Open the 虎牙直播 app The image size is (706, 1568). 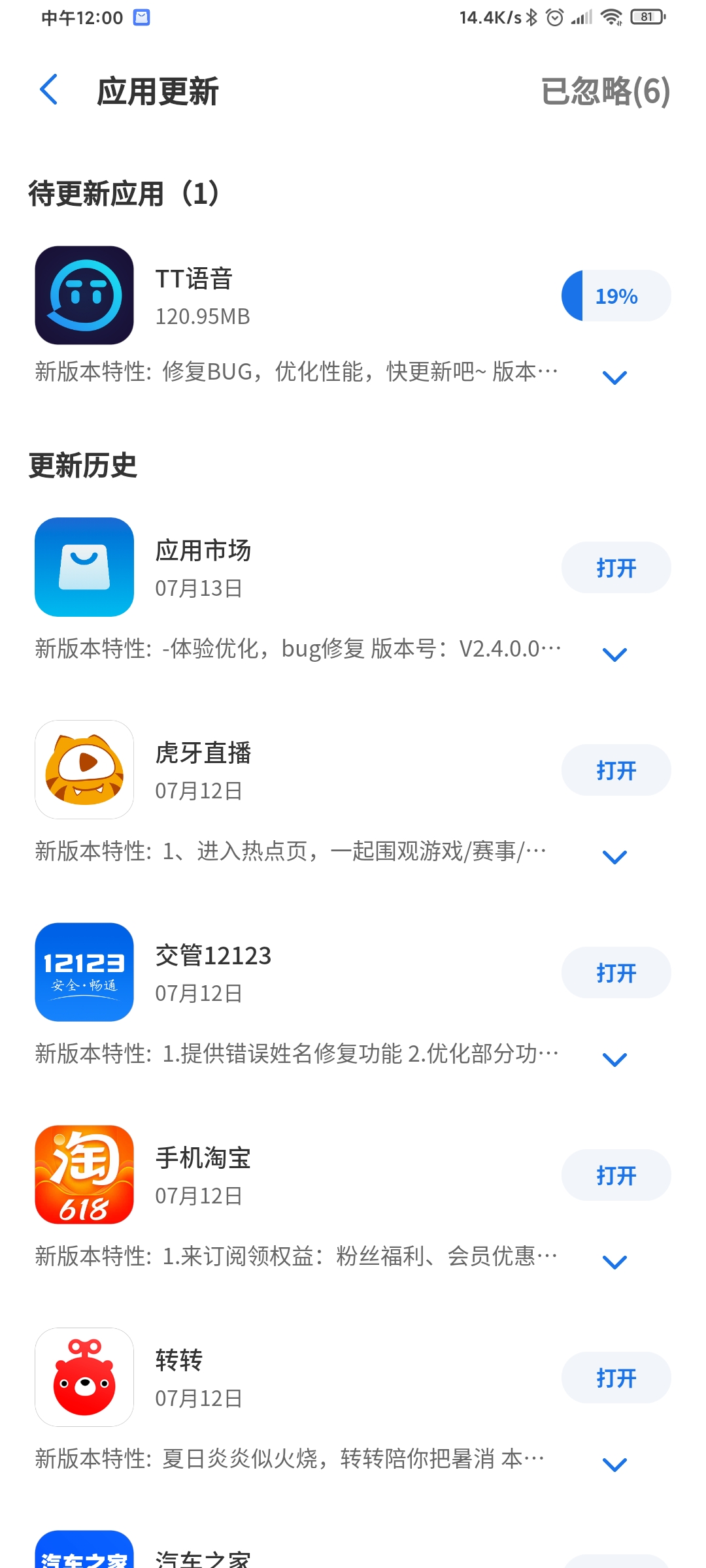[616, 770]
